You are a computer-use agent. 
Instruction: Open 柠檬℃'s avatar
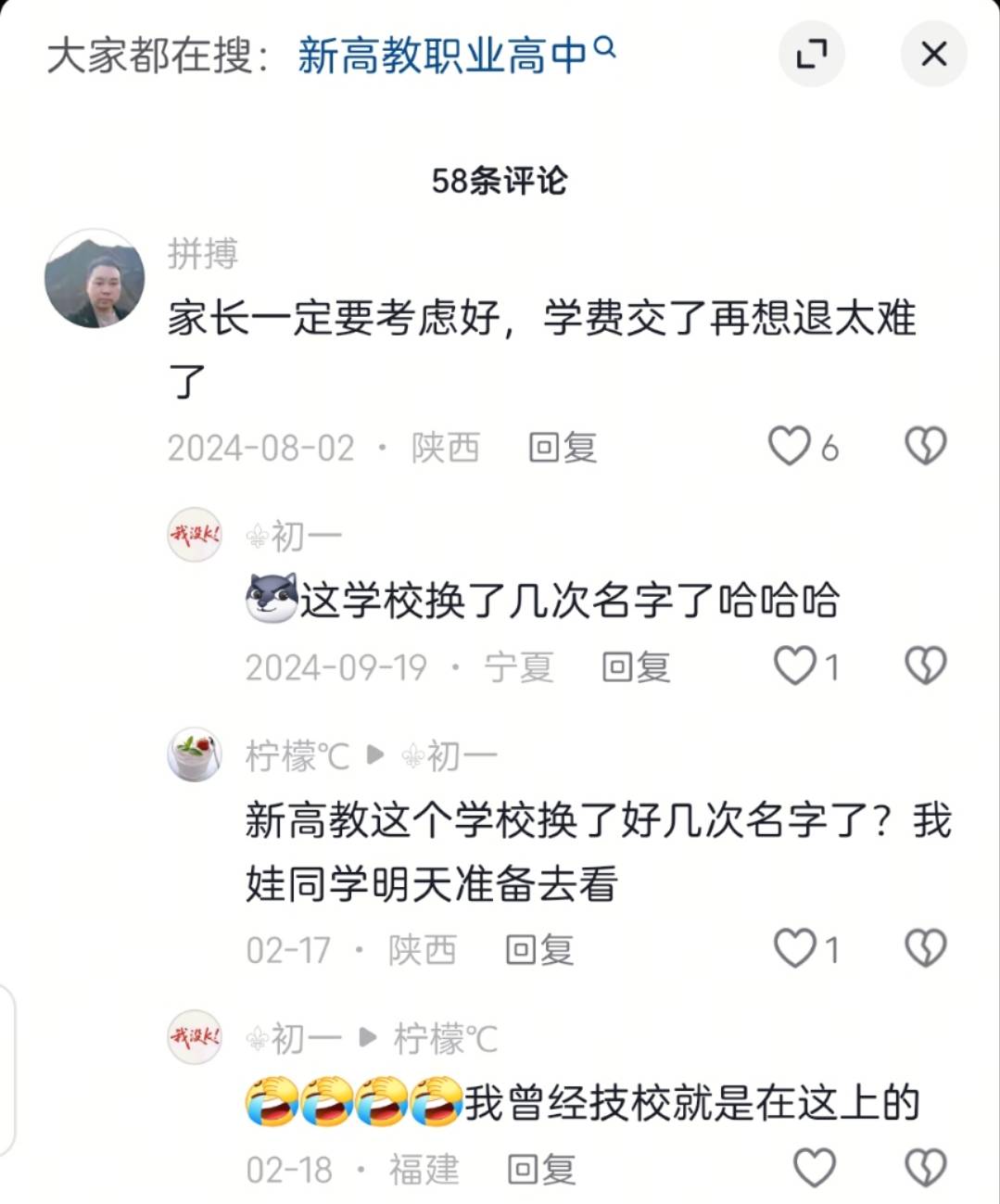pos(195,754)
